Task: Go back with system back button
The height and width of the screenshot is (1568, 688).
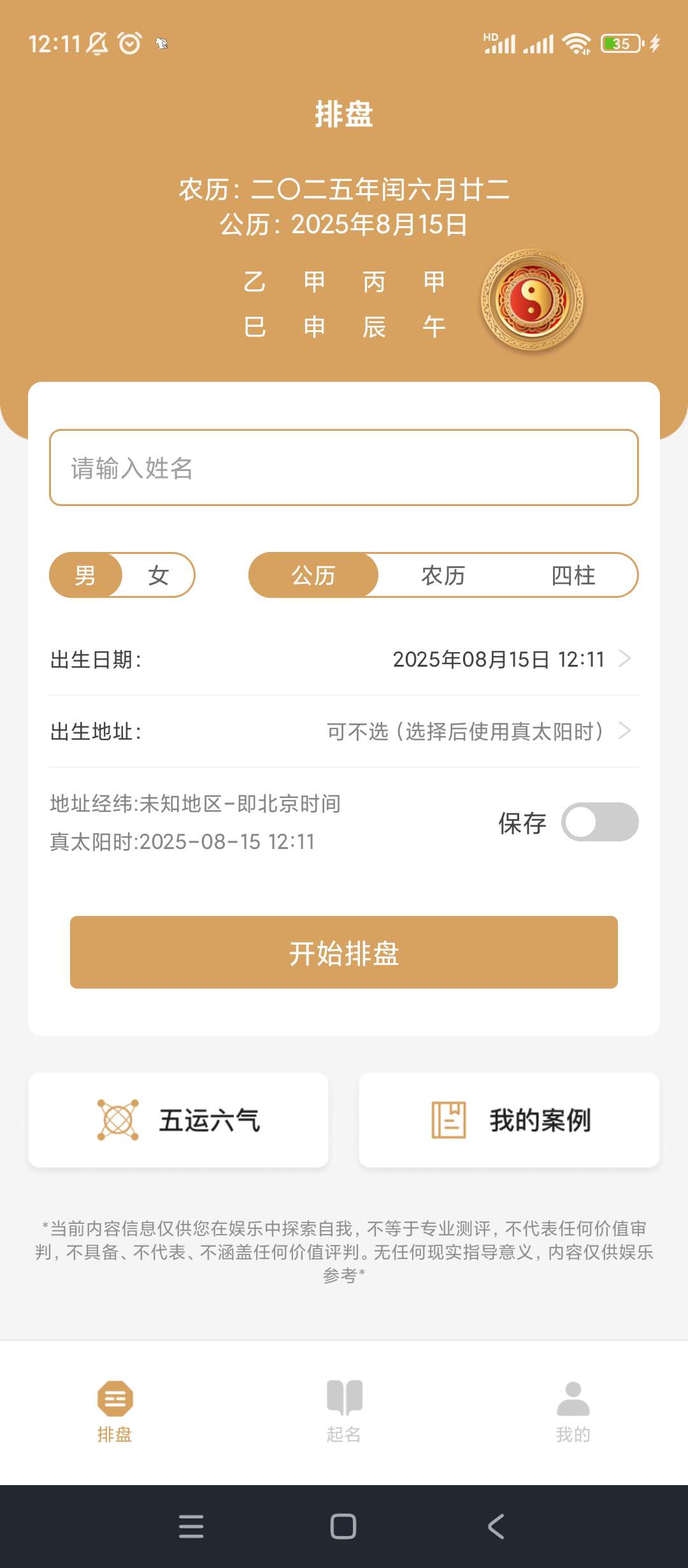Action: pyautogui.click(x=496, y=1527)
